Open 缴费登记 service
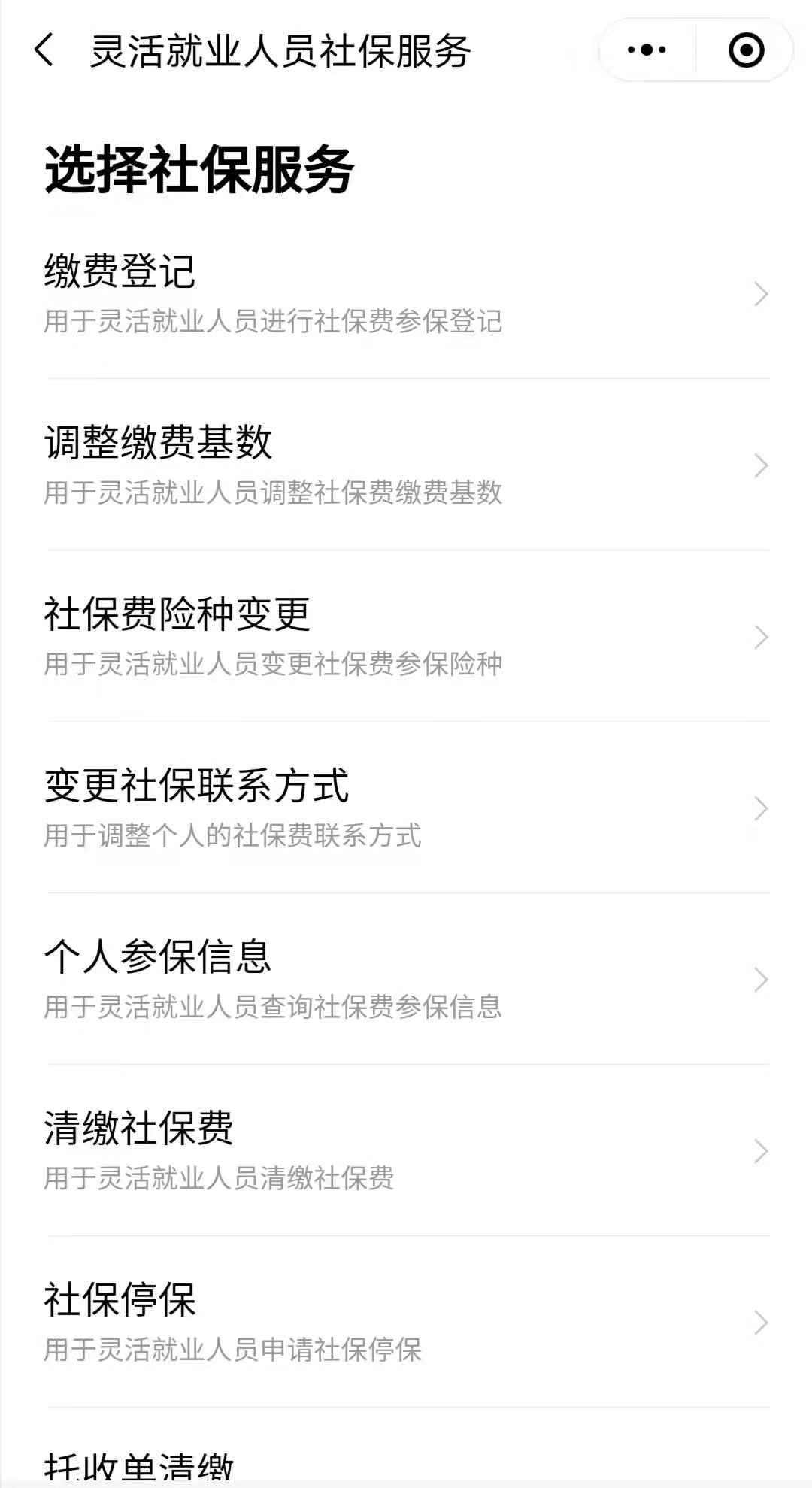The height and width of the screenshot is (1488, 812). [x=406, y=294]
